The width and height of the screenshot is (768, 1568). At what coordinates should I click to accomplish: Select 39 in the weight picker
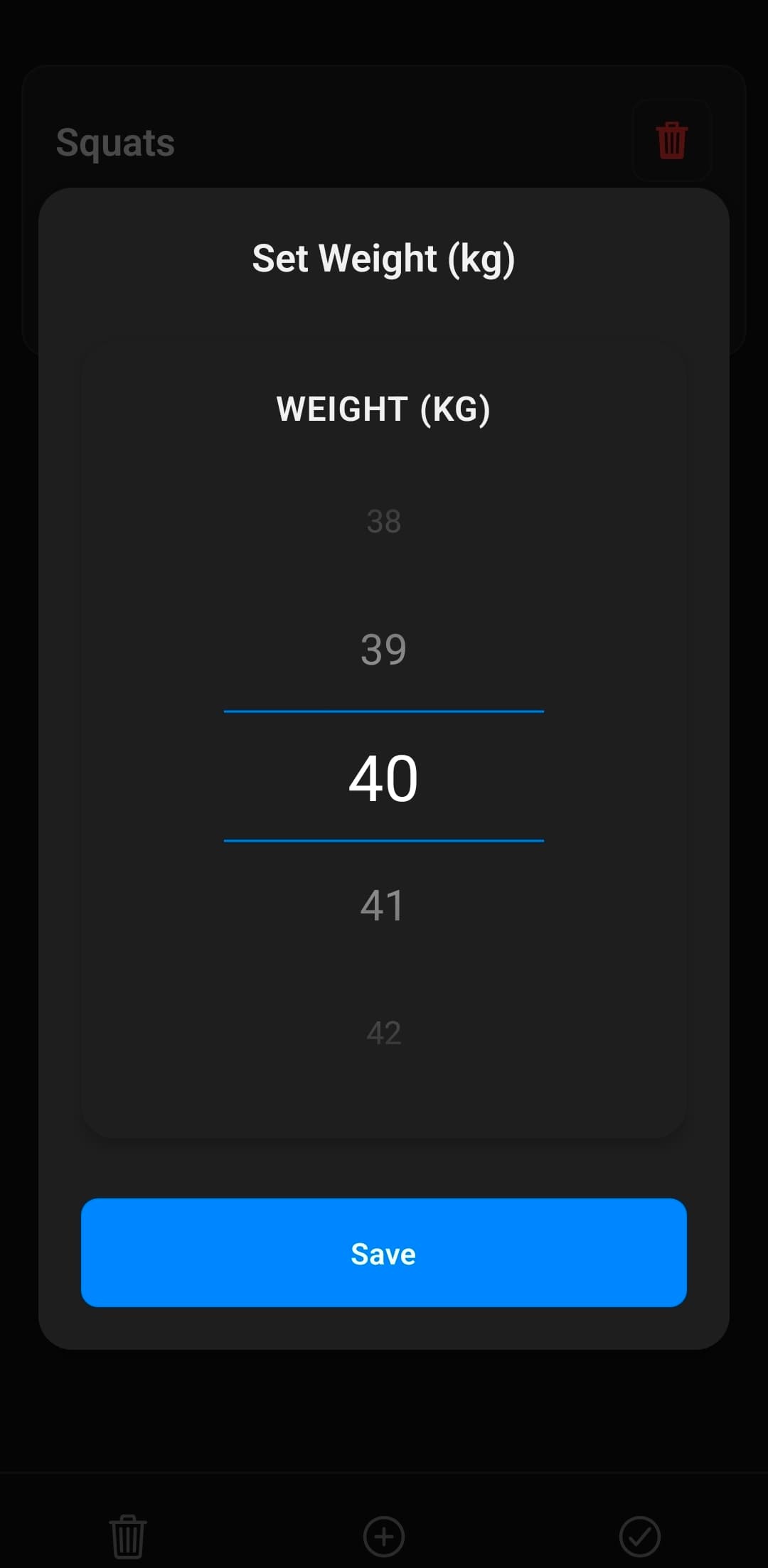pyautogui.click(x=383, y=649)
